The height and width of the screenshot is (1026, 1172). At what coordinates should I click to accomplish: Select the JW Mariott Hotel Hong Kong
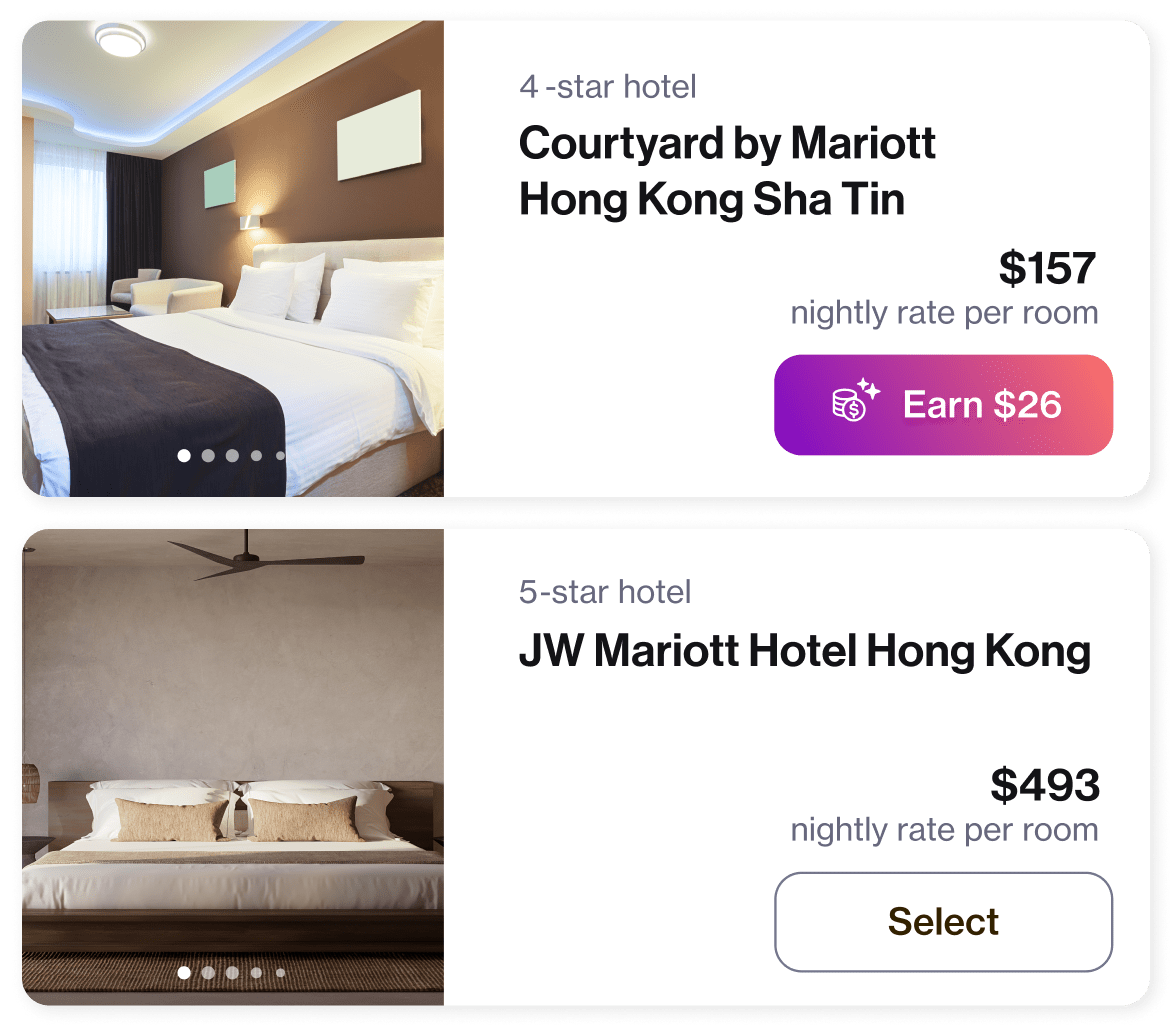pyautogui.click(x=943, y=922)
